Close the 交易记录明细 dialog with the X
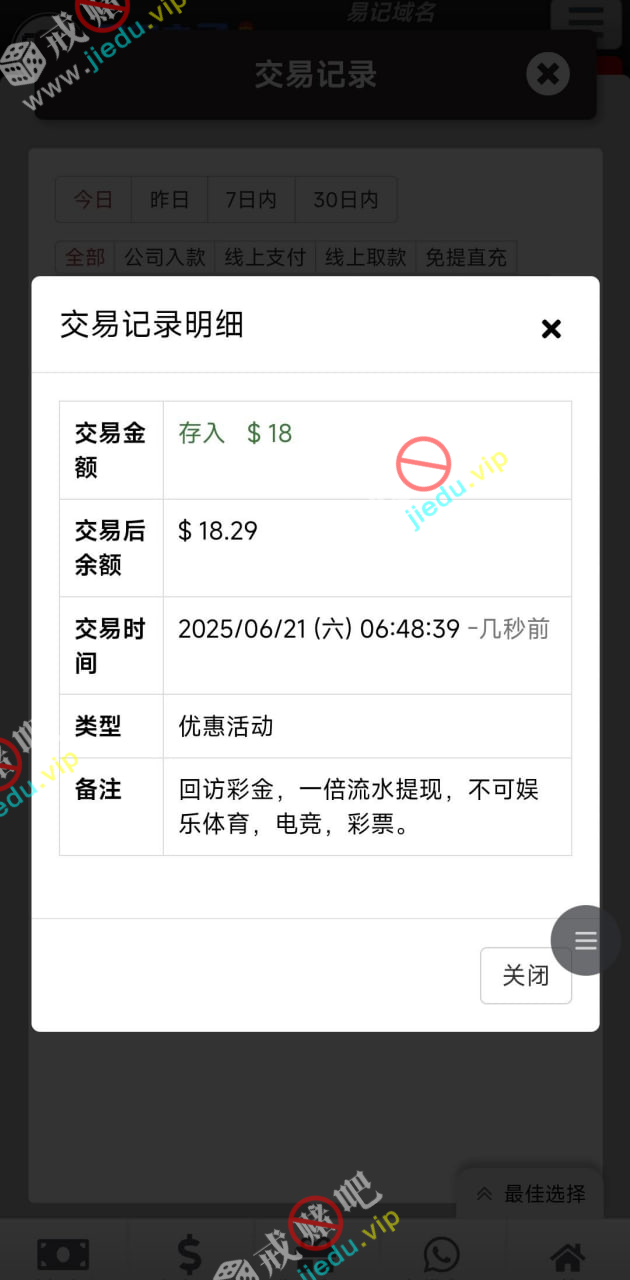 click(x=551, y=329)
